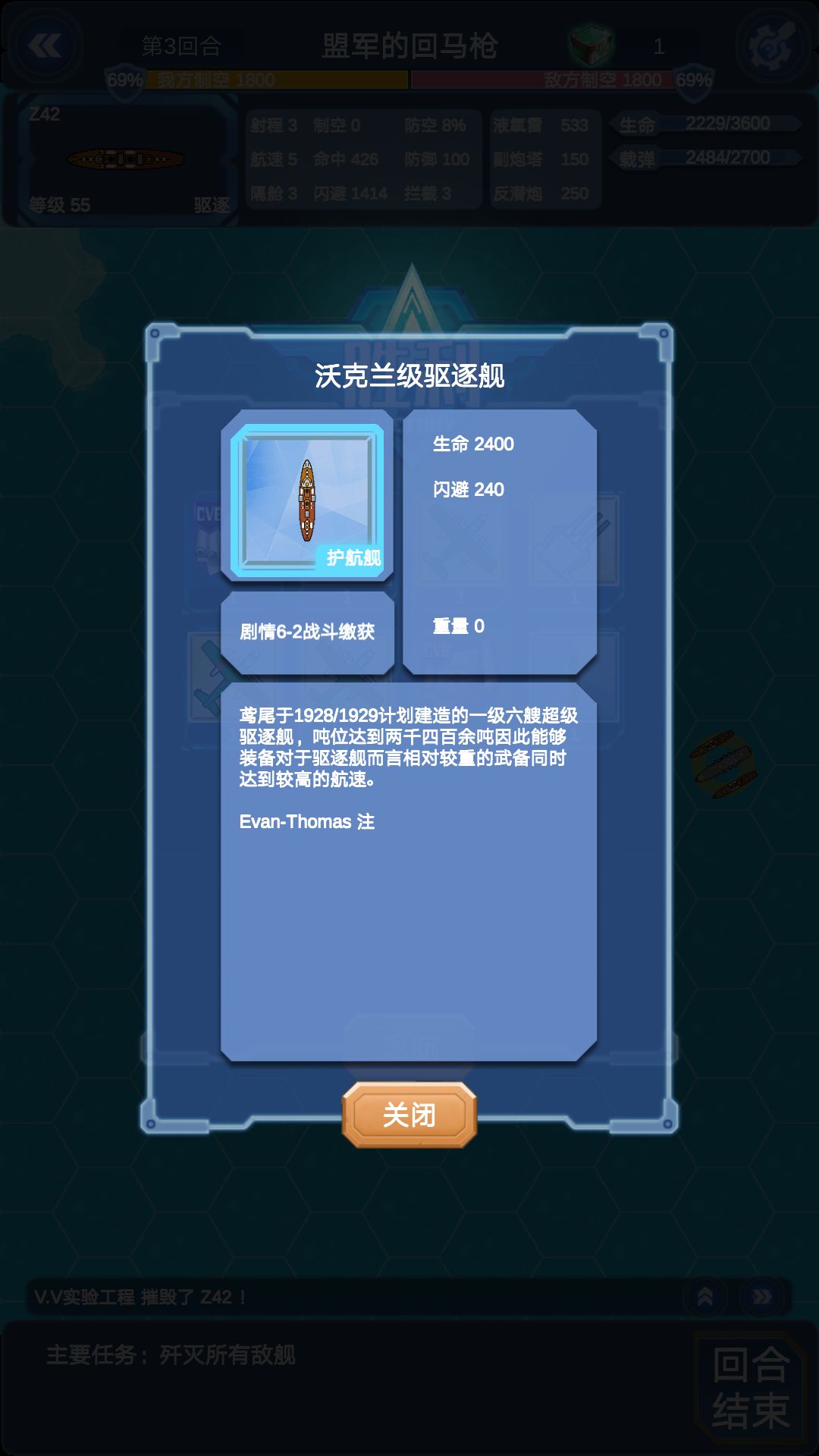This screenshot has height=1456, width=819.
Task: Tap the 沃克兰级驱逐舰 ship portrait
Action: click(307, 497)
